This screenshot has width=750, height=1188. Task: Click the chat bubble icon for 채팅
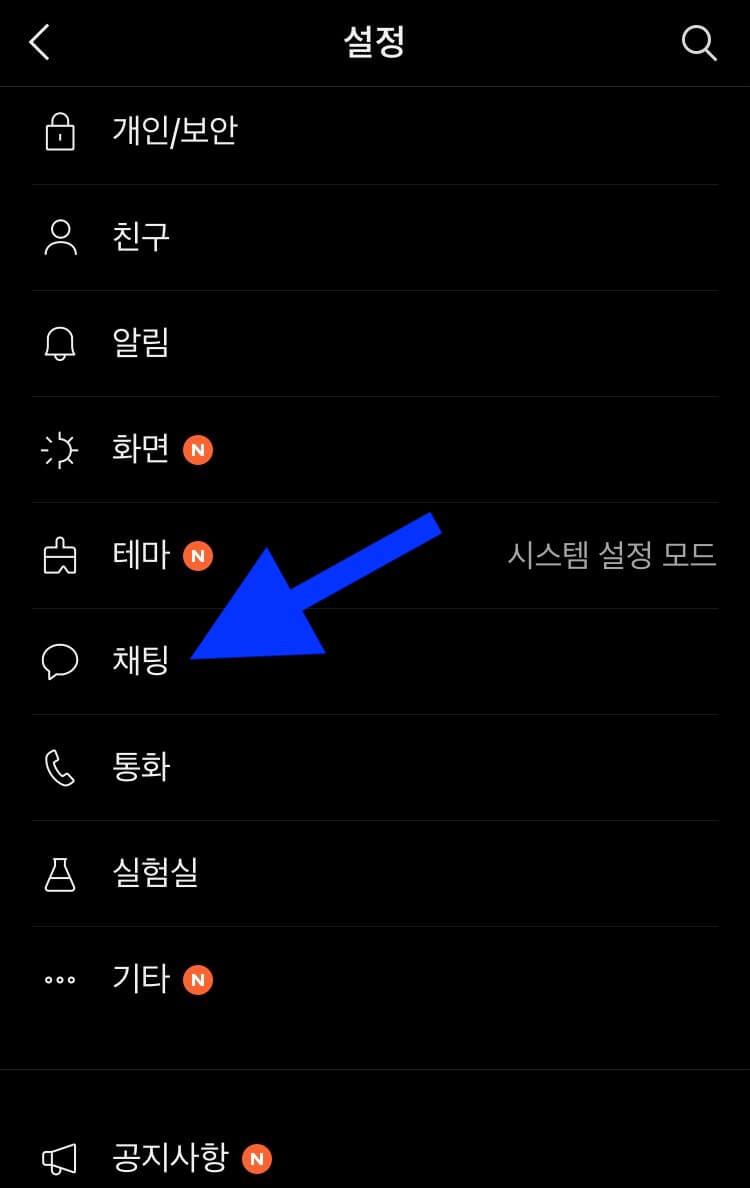click(60, 661)
